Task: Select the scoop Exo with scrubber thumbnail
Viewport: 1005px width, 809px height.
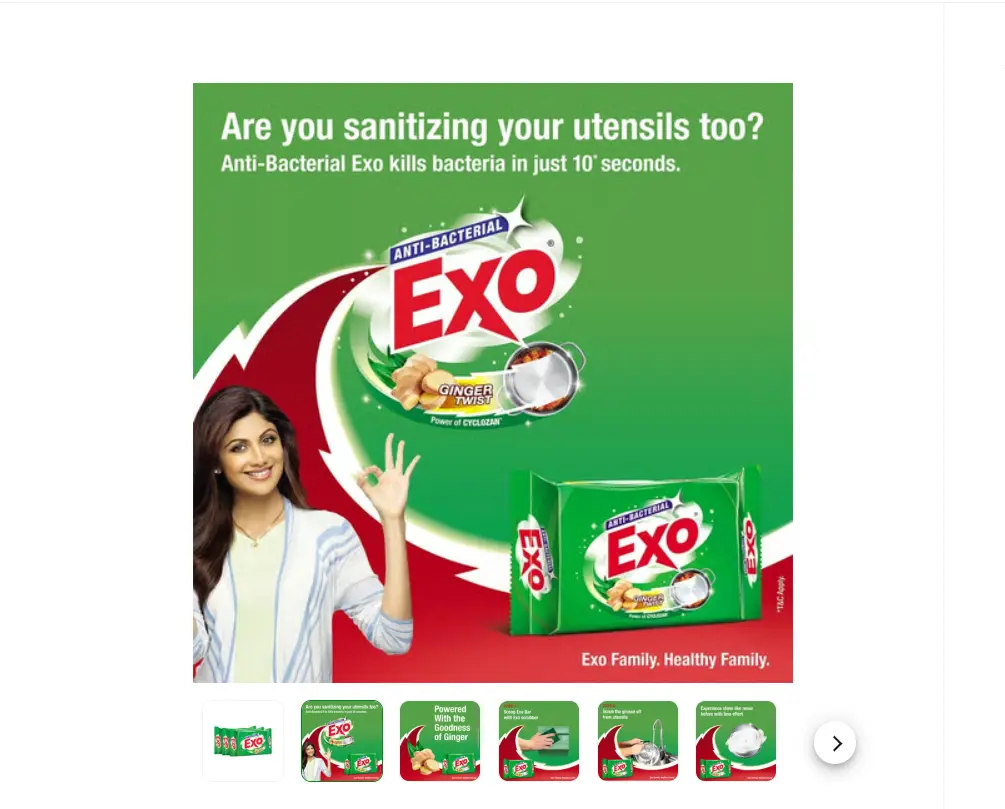Action: (x=539, y=741)
